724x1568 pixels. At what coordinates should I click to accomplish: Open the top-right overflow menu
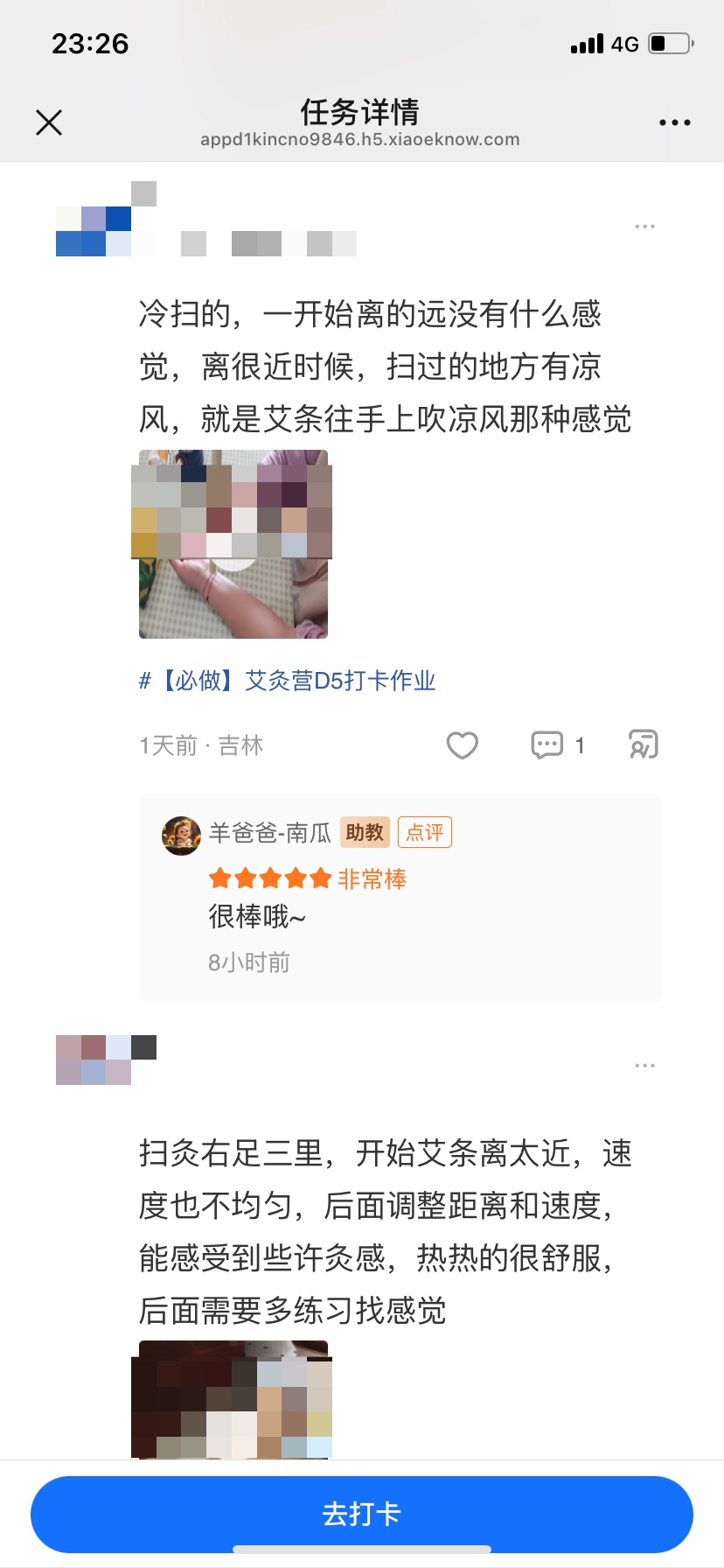pos(674,122)
